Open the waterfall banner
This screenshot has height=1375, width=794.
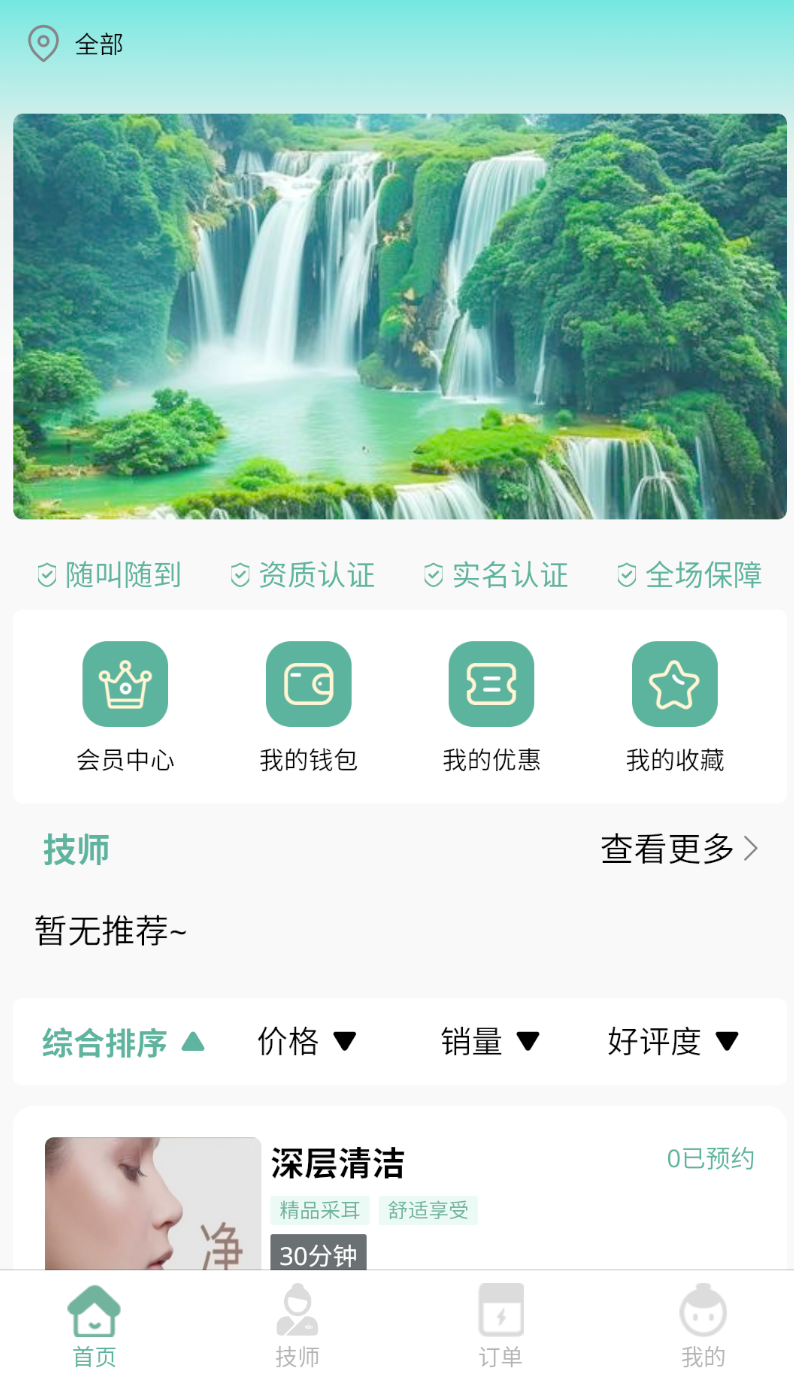pos(400,316)
